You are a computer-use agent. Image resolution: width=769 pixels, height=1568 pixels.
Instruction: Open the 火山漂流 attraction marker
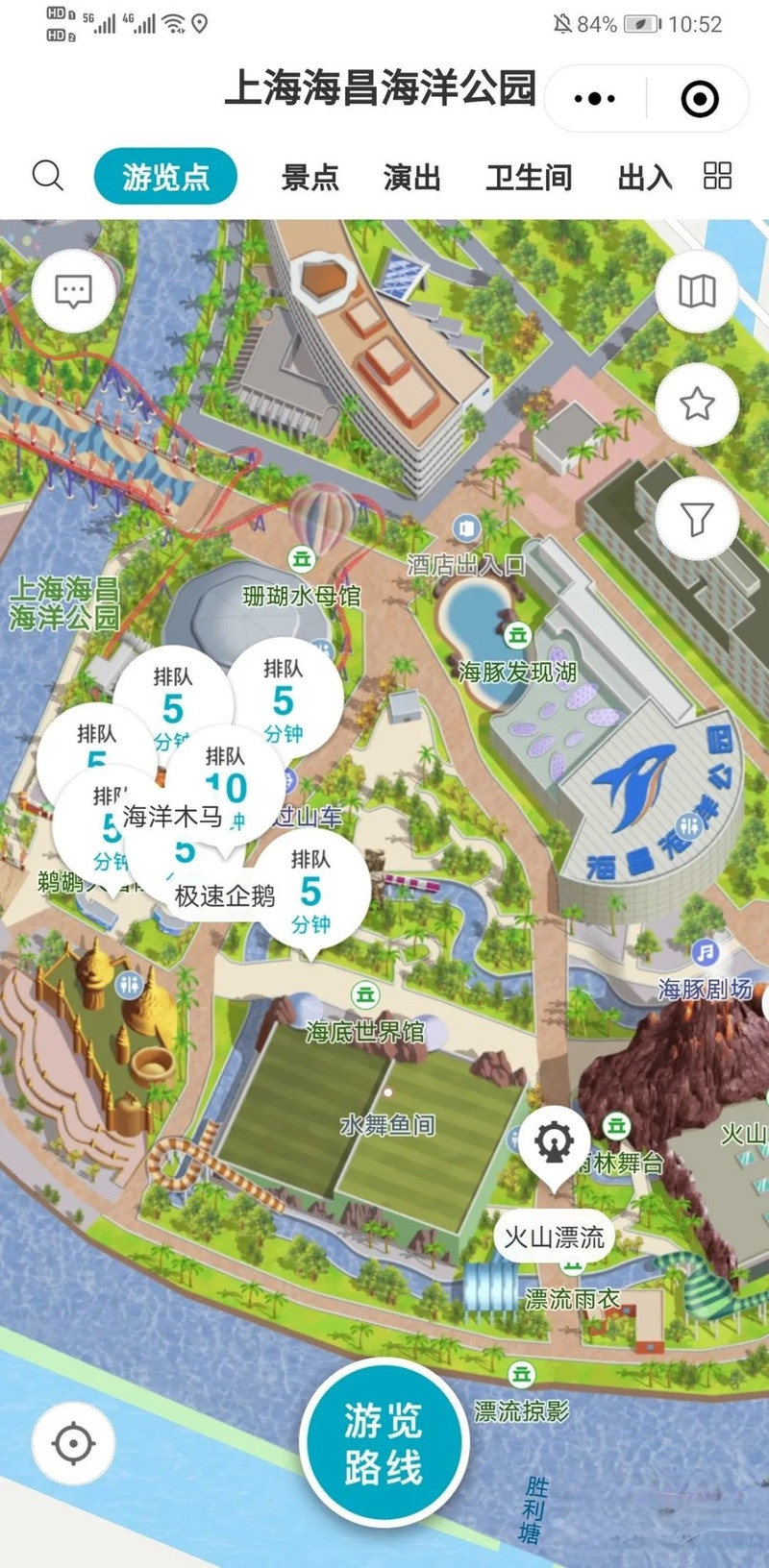click(x=555, y=1237)
